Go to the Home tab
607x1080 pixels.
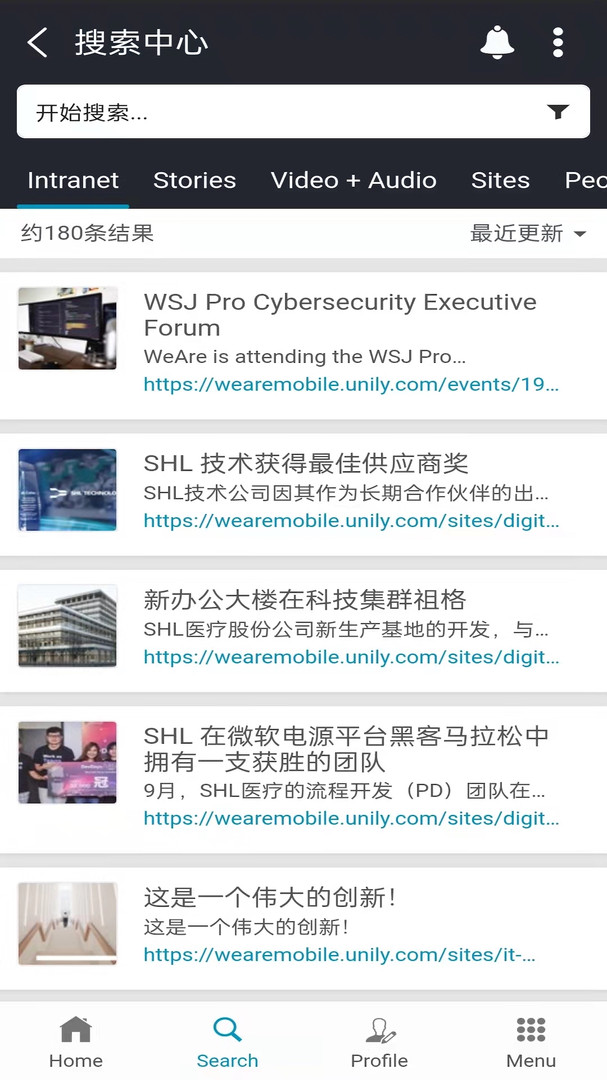point(76,1041)
